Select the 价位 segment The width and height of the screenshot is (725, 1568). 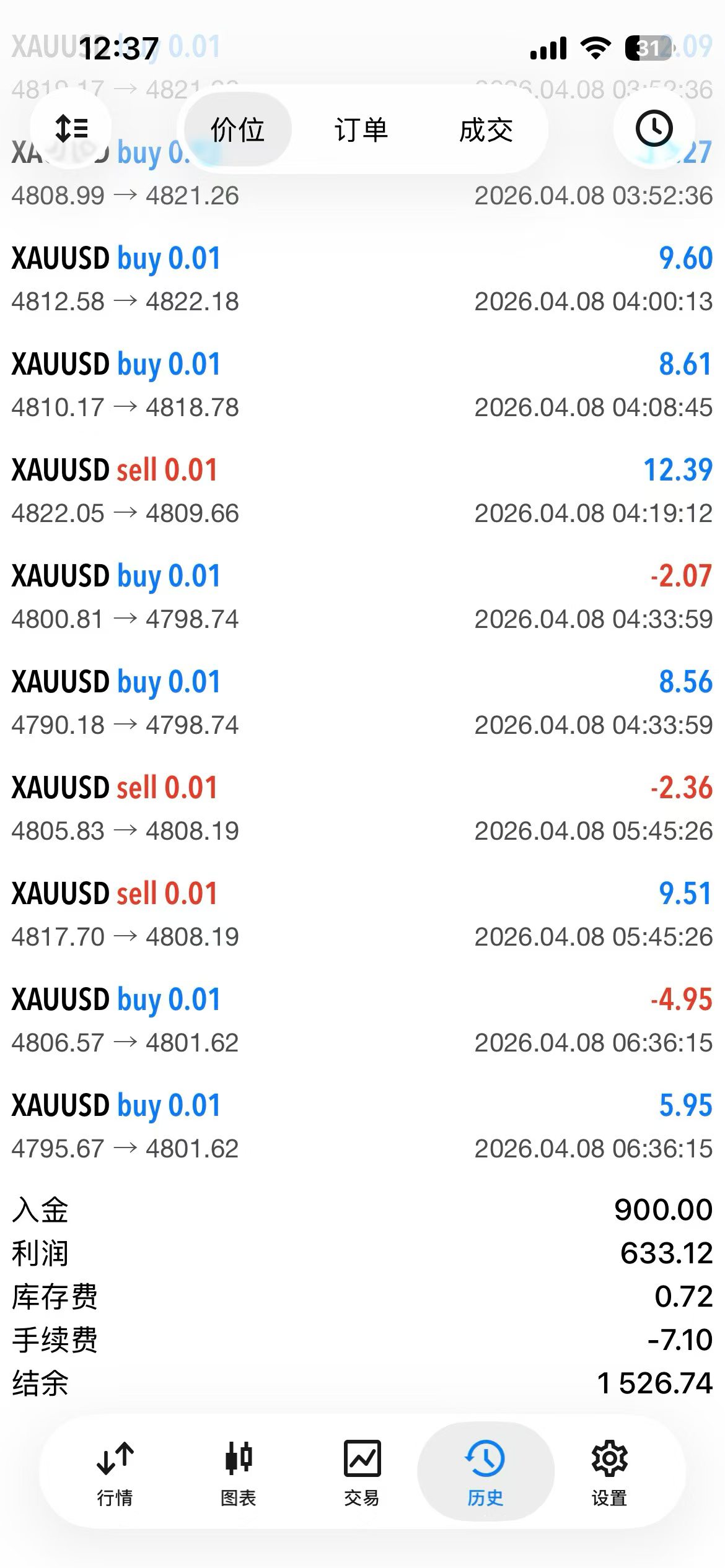pyautogui.click(x=238, y=130)
